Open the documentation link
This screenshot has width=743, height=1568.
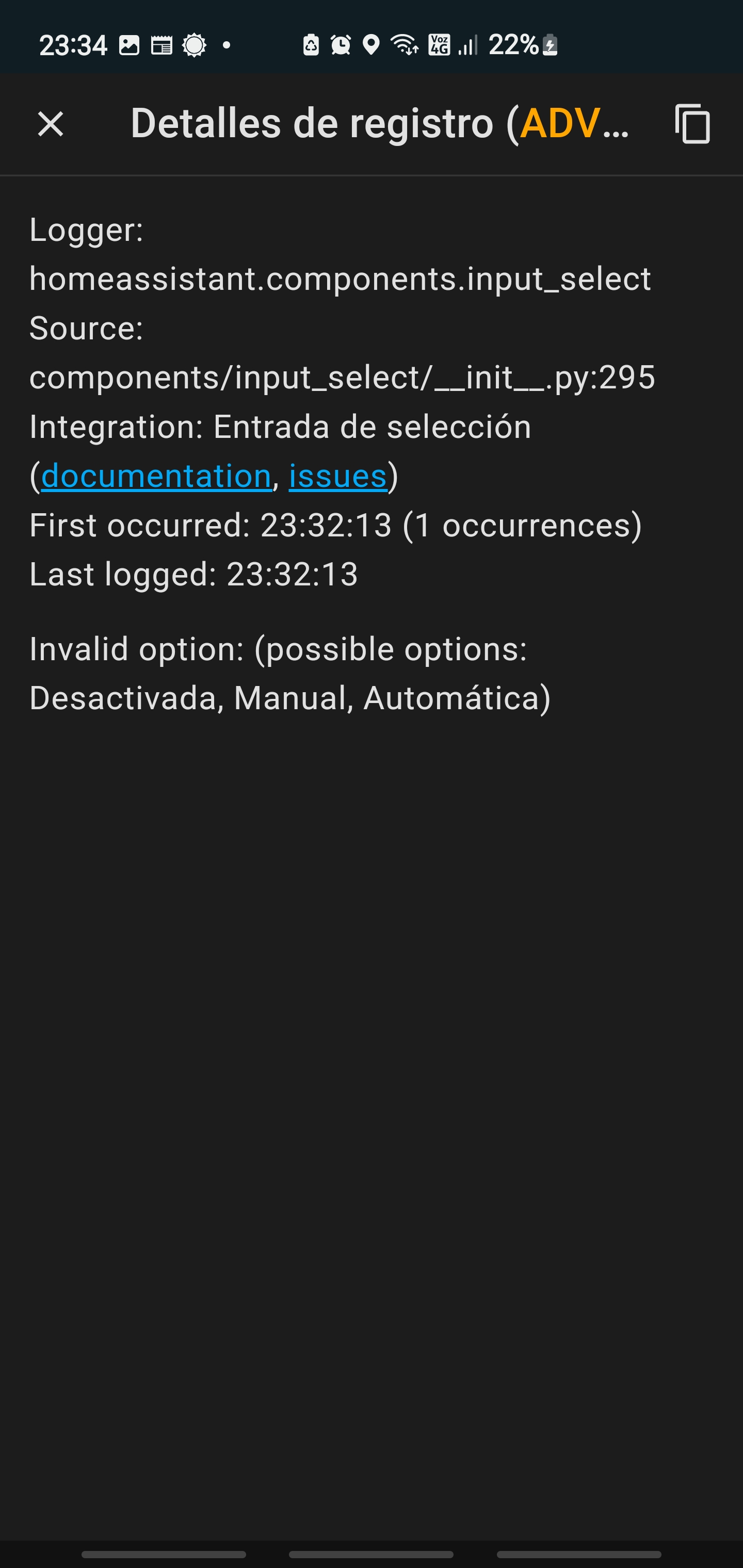pos(156,476)
